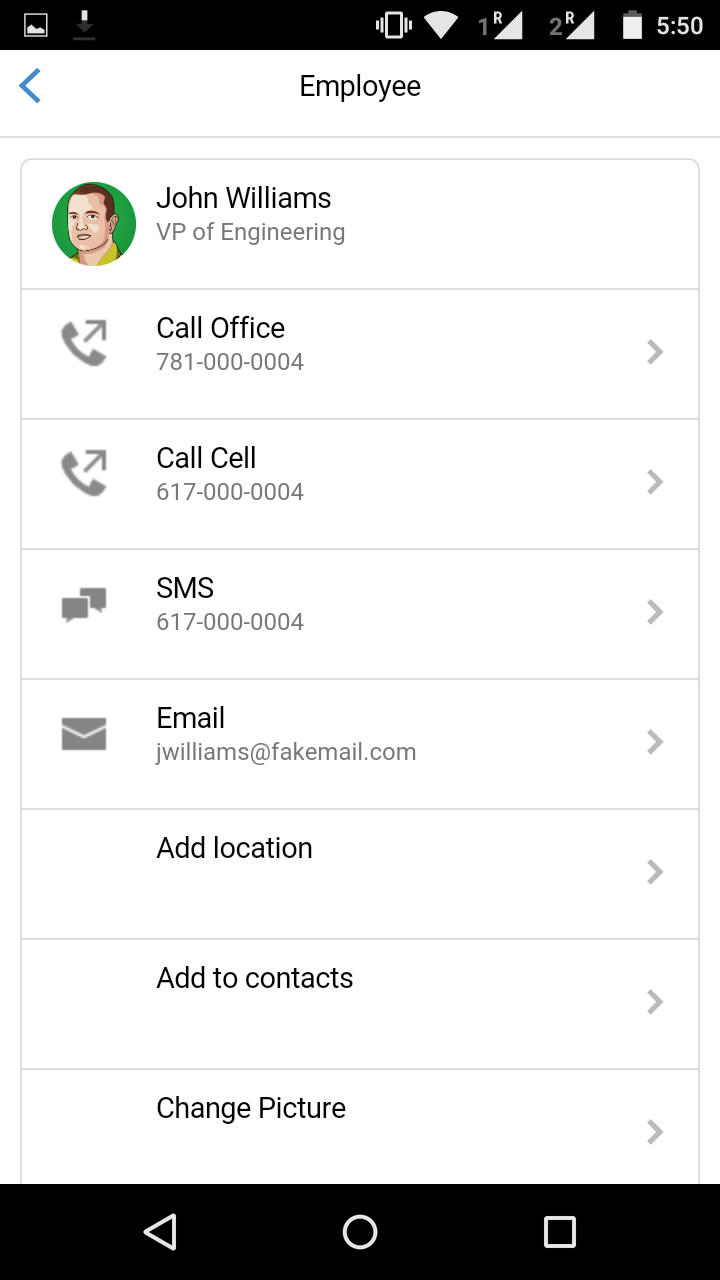Open the Change Picture option

click(x=360, y=1127)
